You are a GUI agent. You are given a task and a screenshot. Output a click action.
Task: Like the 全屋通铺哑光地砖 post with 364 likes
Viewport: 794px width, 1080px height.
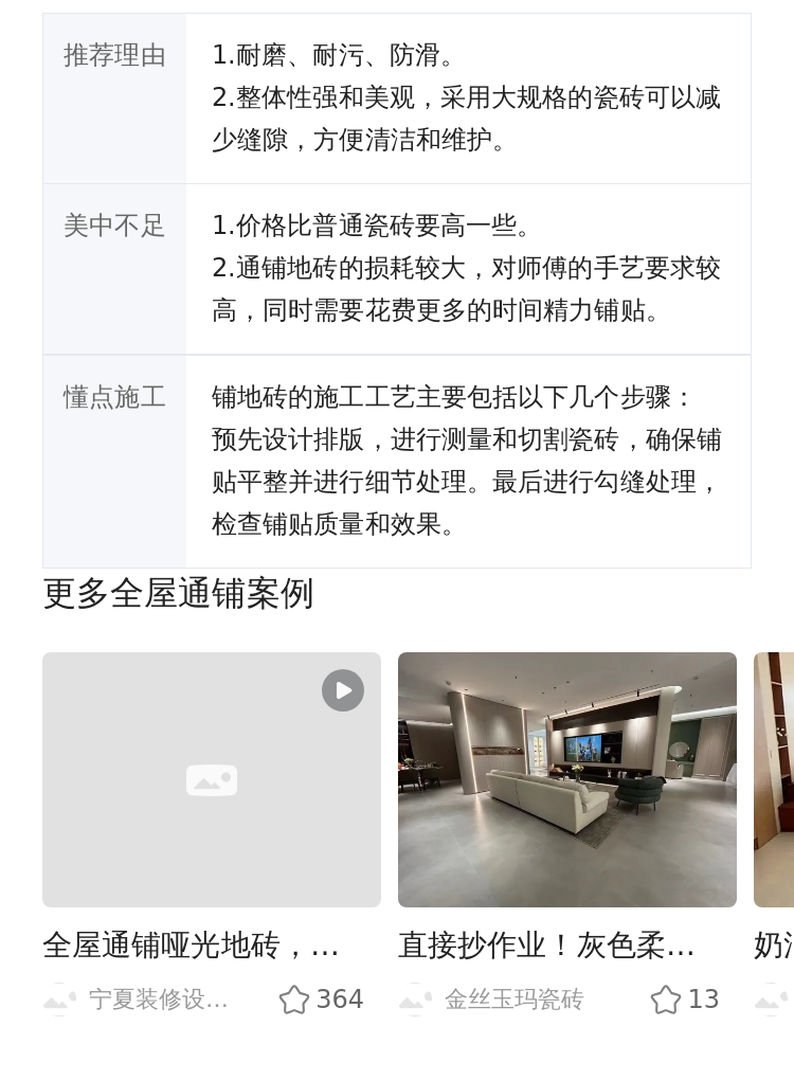tap(294, 999)
